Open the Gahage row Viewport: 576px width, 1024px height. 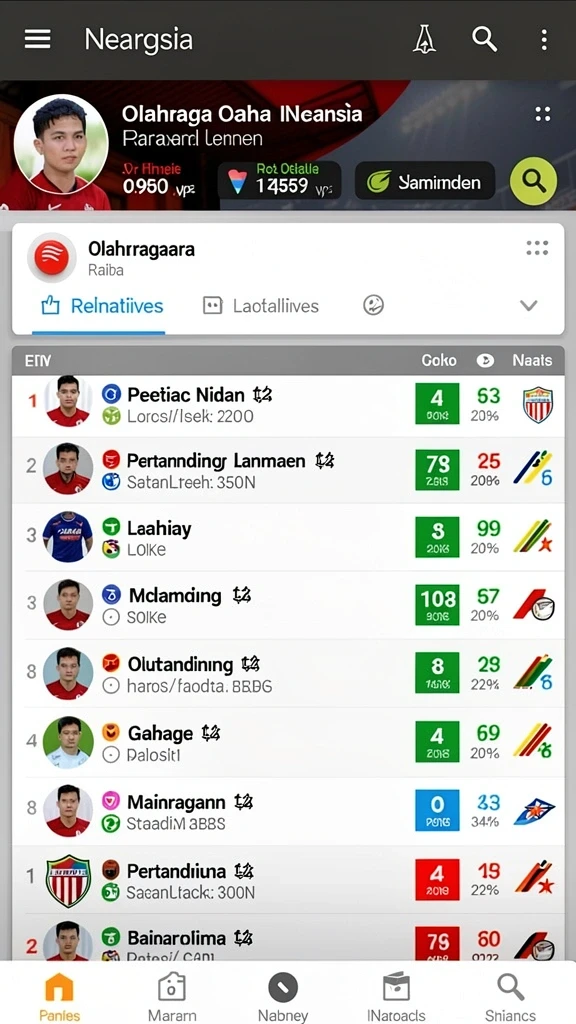pyautogui.click(x=288, y=743)
